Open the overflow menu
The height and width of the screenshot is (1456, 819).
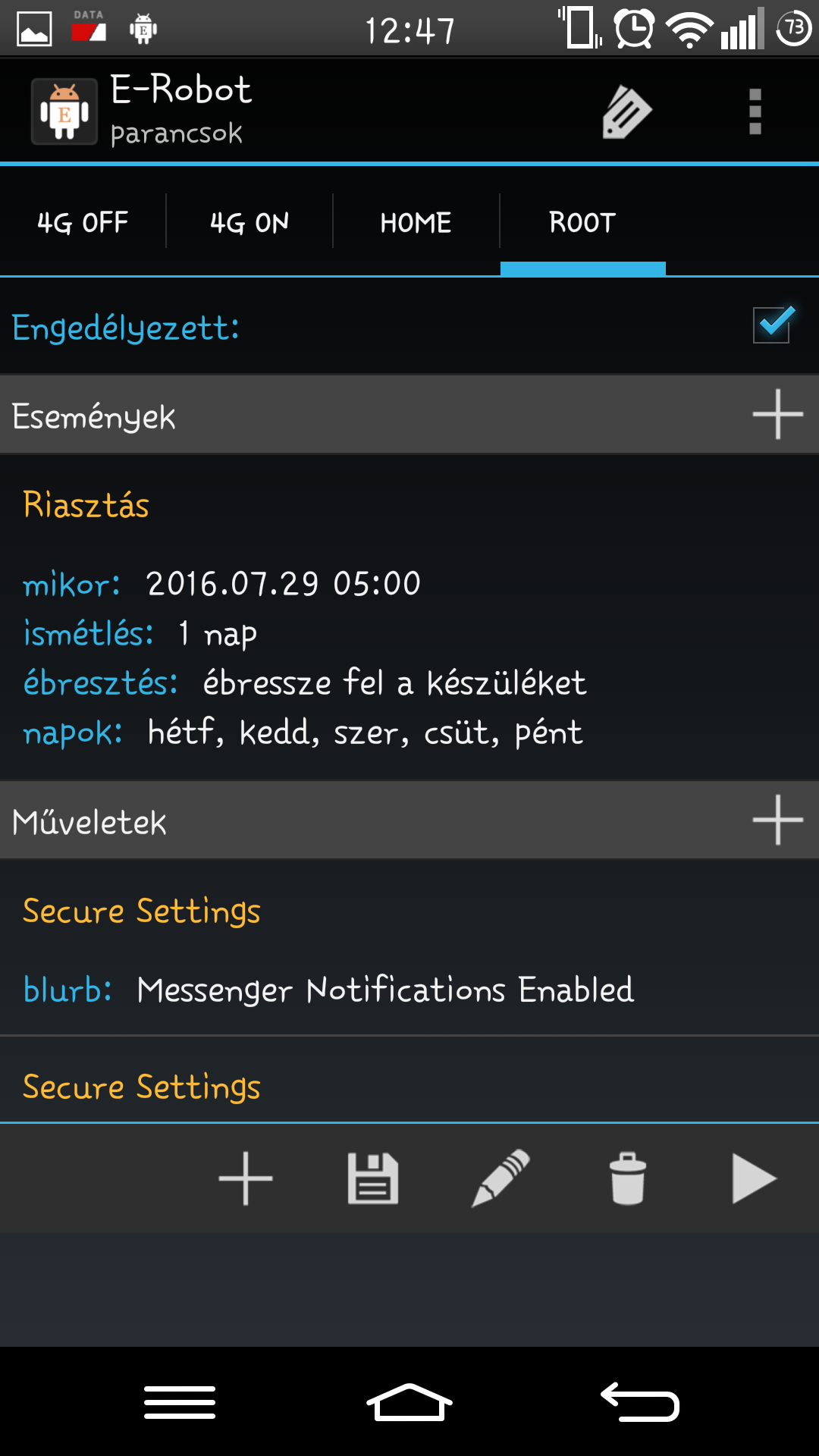(755, 111)
